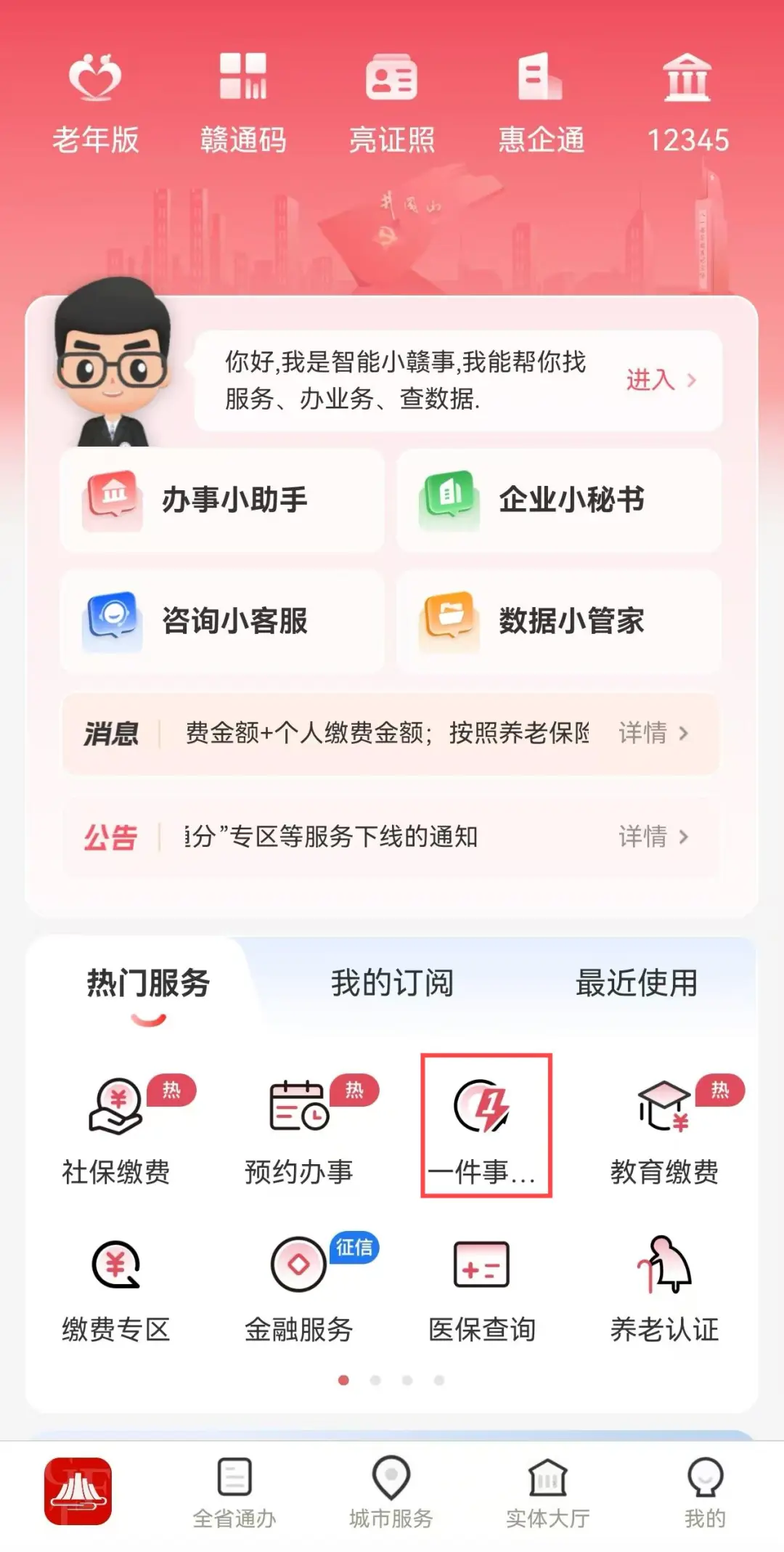Switch to the 最近使用 tab

coord(636,983)
